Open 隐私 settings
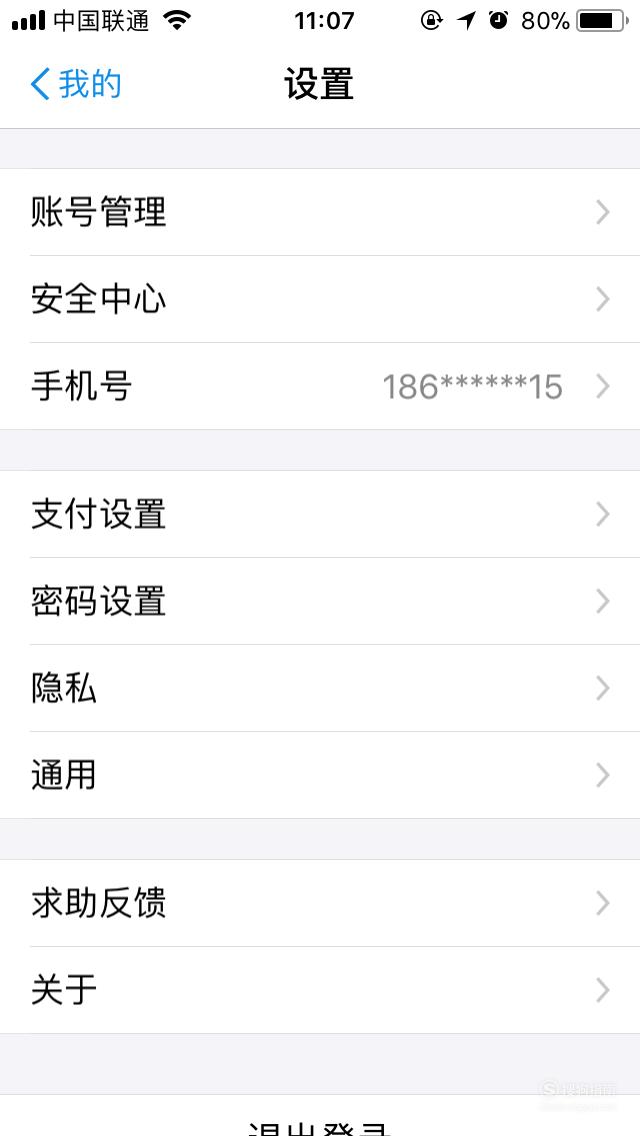 pos(320,688)
